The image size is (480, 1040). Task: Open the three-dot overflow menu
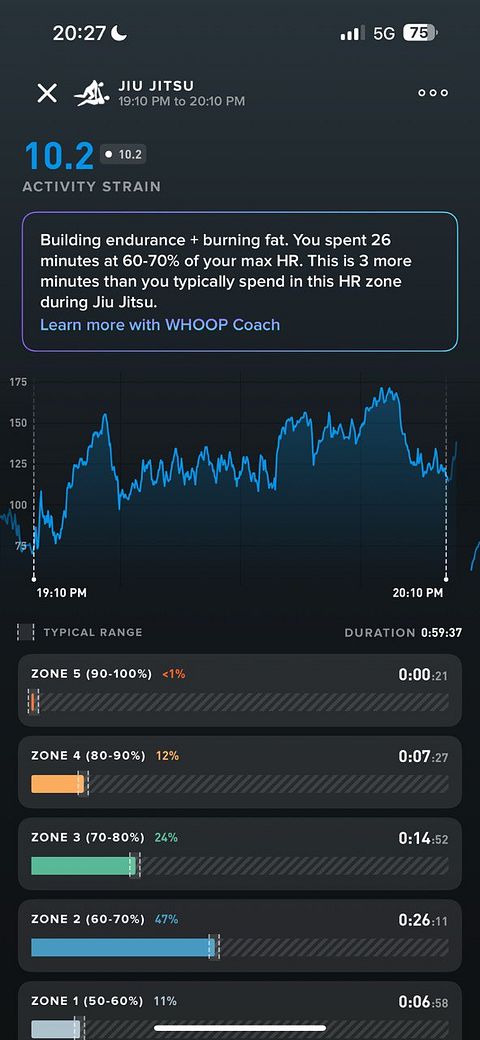click(433, 94)
